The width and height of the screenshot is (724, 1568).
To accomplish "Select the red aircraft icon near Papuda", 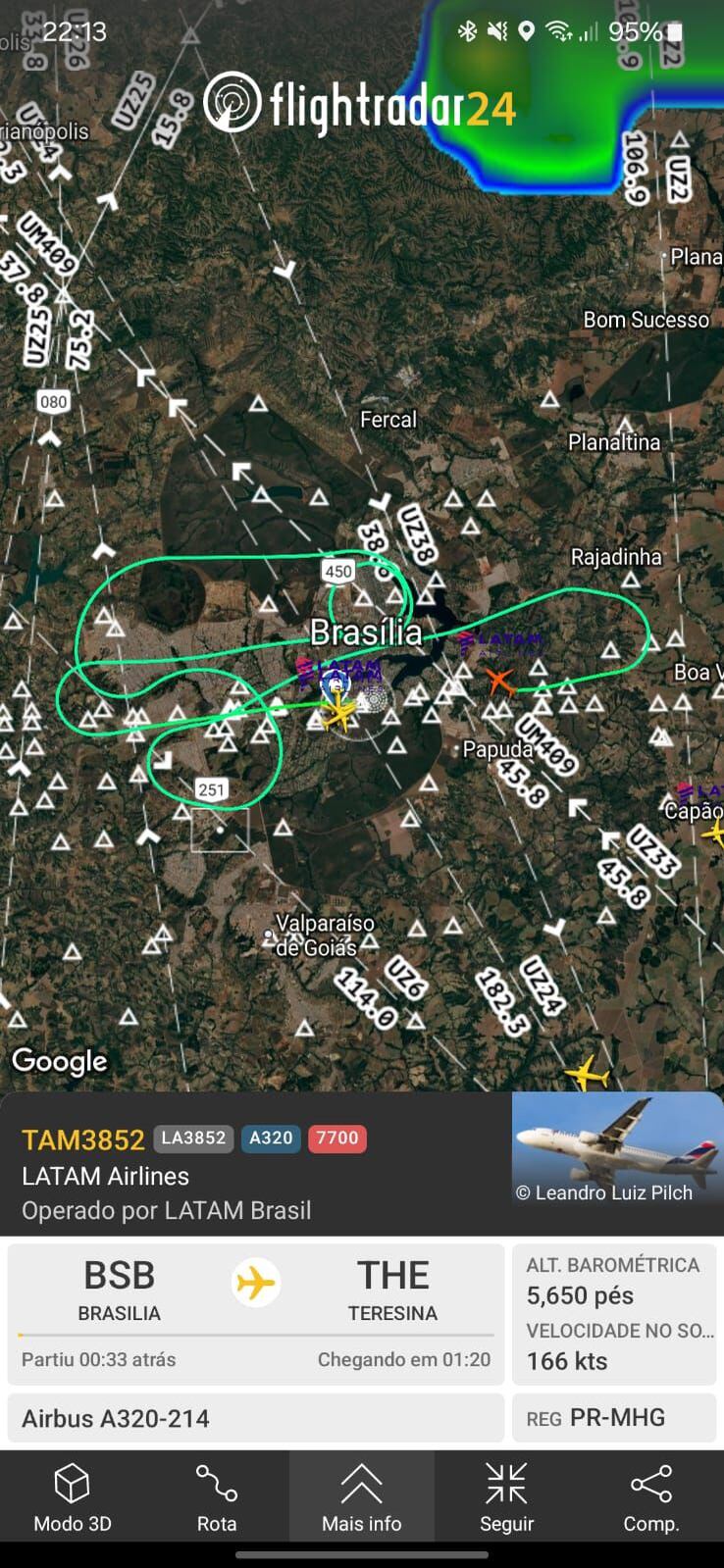I will click(499, 680).
